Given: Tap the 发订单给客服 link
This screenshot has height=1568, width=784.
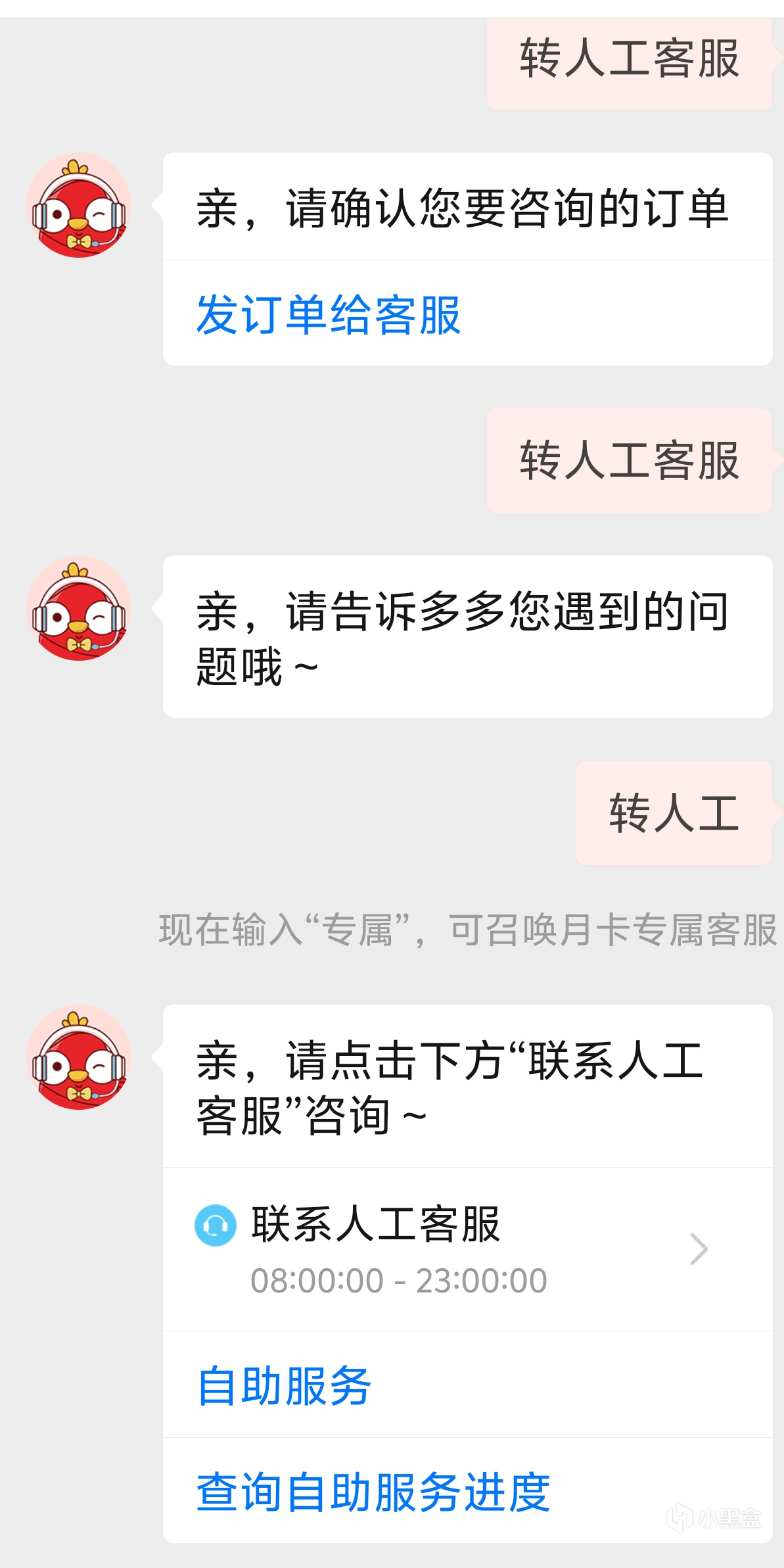Looking at the screenshot, I should click(329, 314).
